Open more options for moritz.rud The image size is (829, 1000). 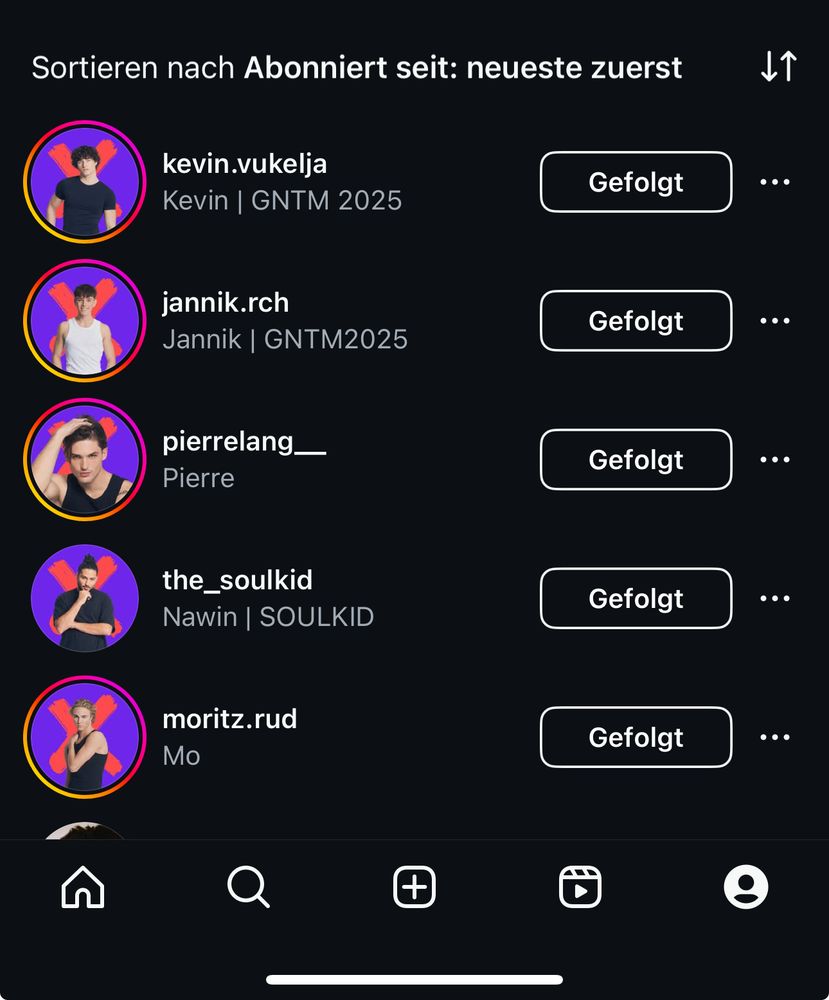coord(775,738)
